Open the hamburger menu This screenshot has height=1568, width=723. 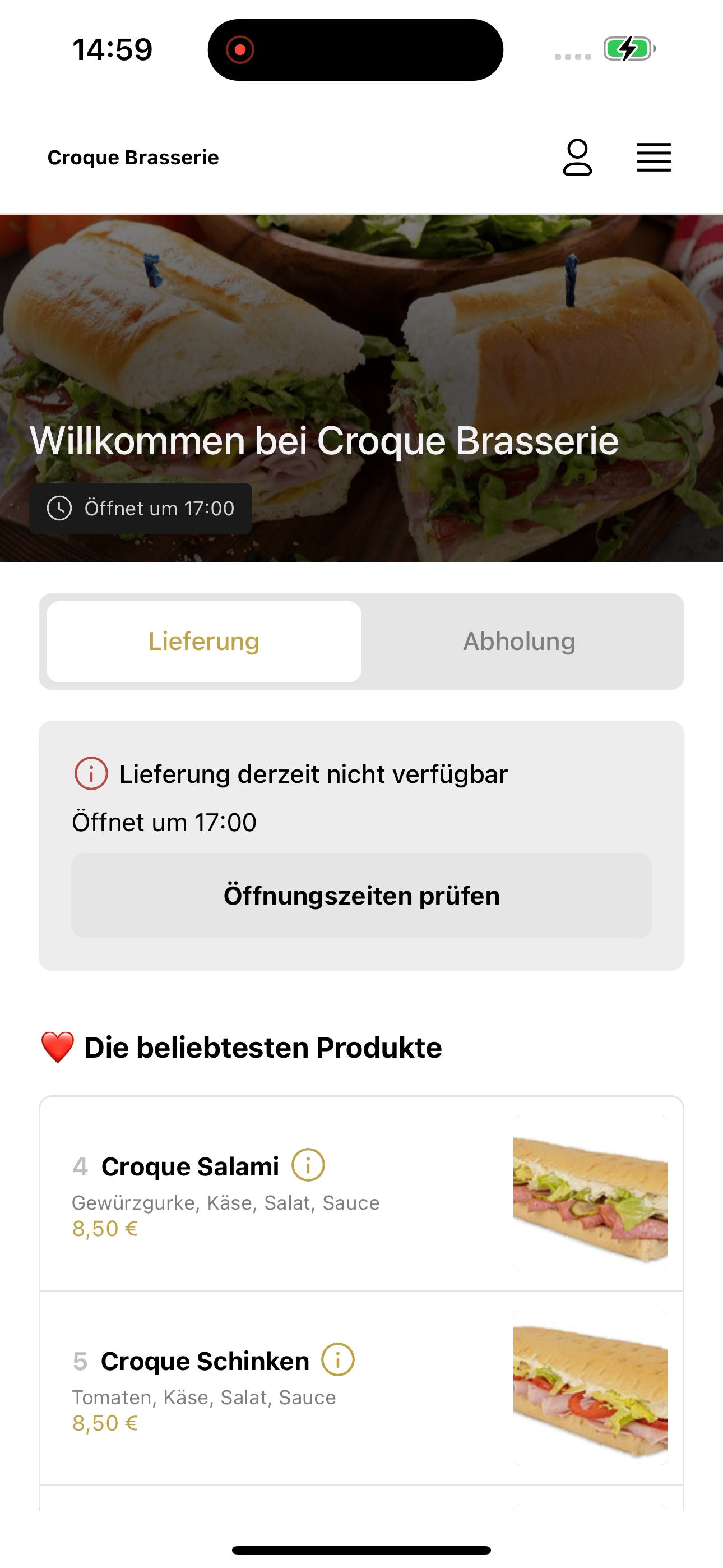click(654, 158)
